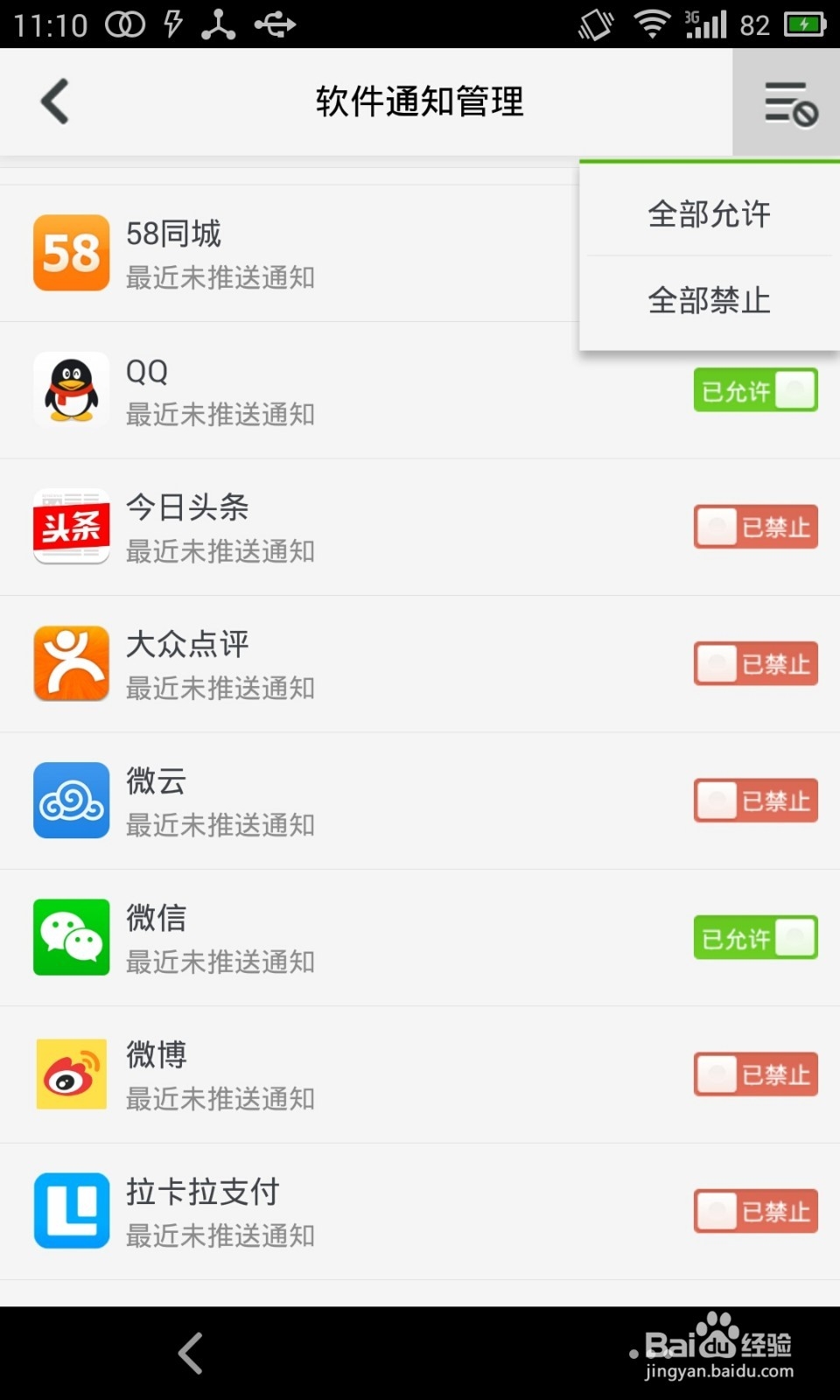
Task: Turn off 微信 notification toggle
Action: click(x=754, y=937)
